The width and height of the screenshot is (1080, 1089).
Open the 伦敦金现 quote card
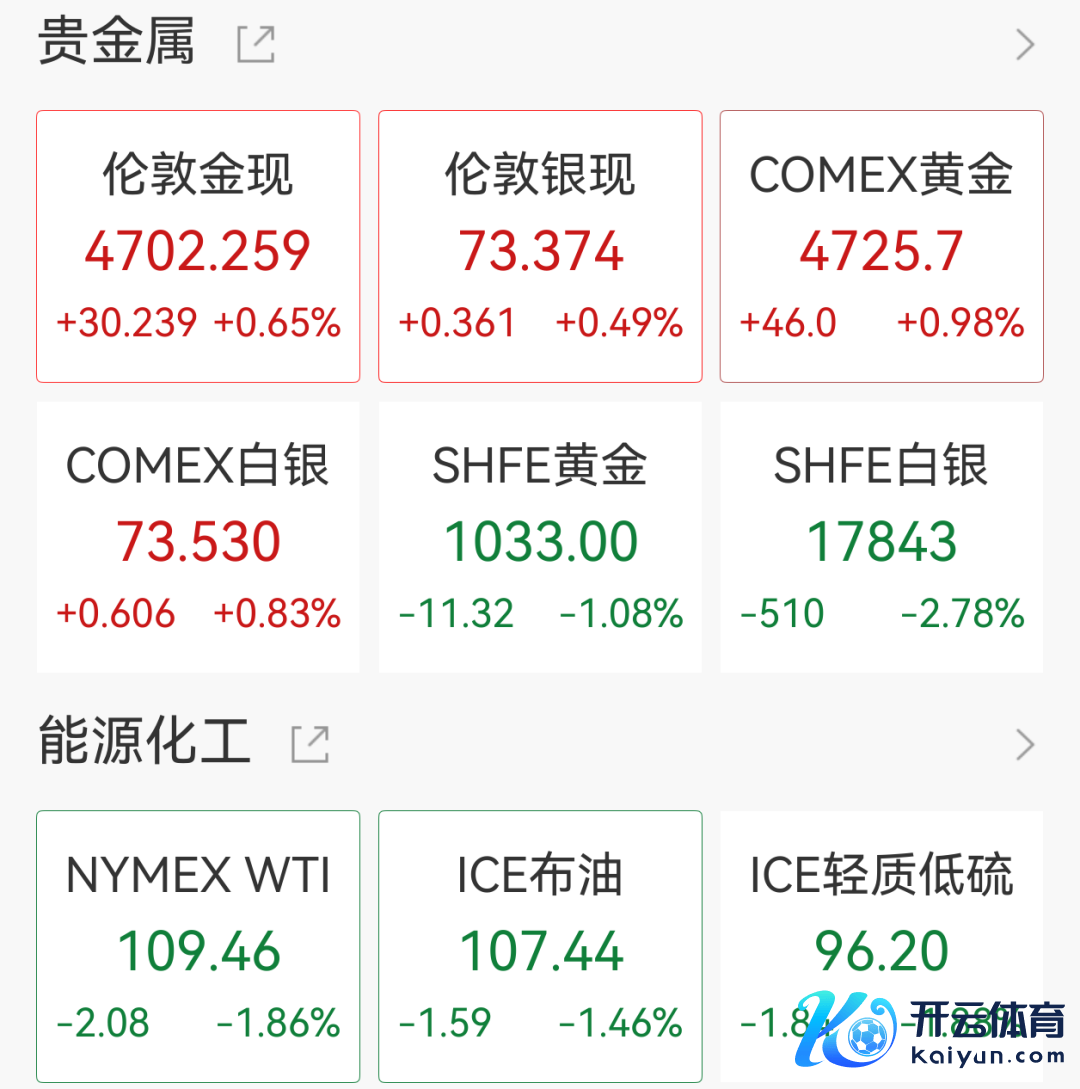(x=198, y=246)
